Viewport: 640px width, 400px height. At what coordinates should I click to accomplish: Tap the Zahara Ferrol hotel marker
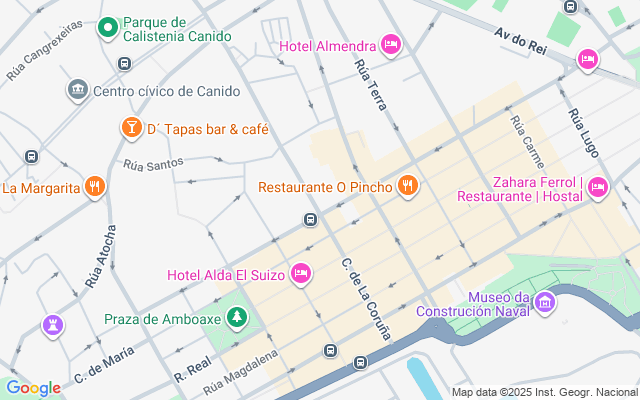pyautogui.click(x=598, y=188)
